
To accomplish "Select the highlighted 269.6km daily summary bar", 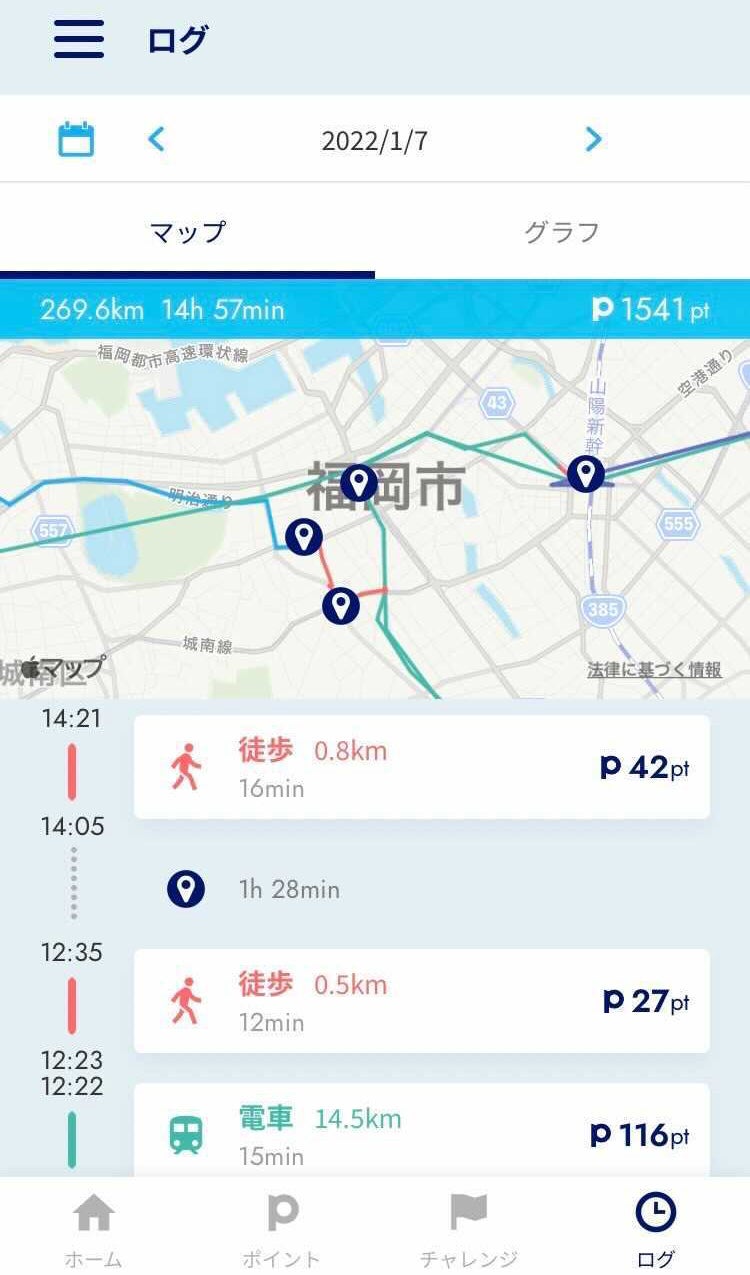I will (375, 310).
